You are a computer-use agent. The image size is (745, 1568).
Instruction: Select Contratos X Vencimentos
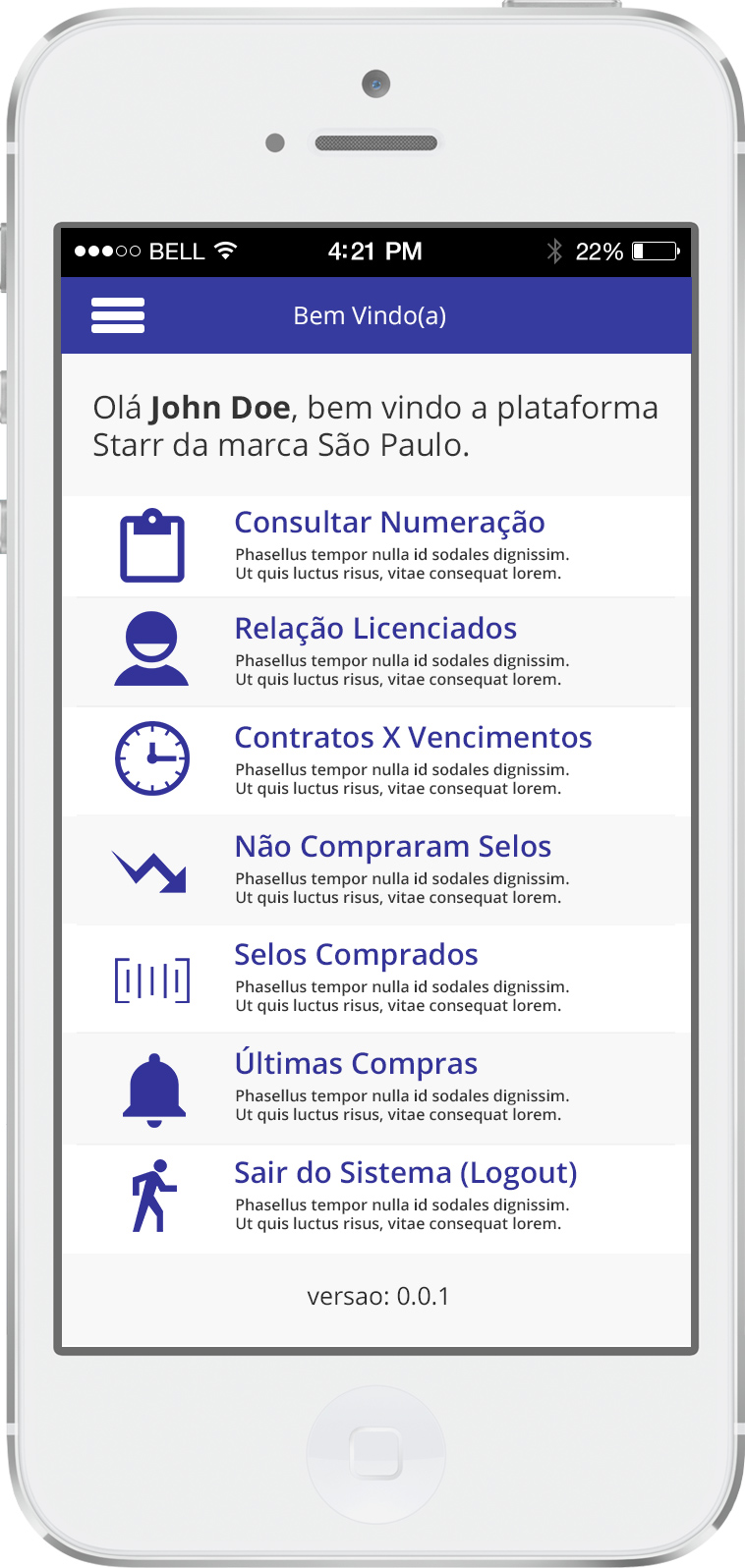(413, 738)
